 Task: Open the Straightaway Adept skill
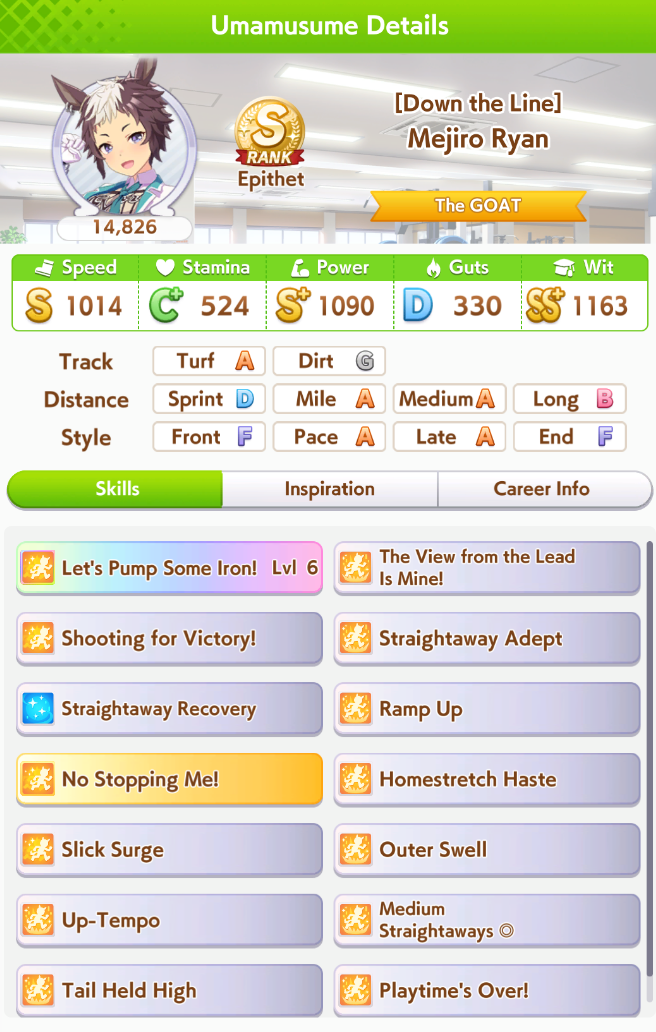(x=486, y=638)
